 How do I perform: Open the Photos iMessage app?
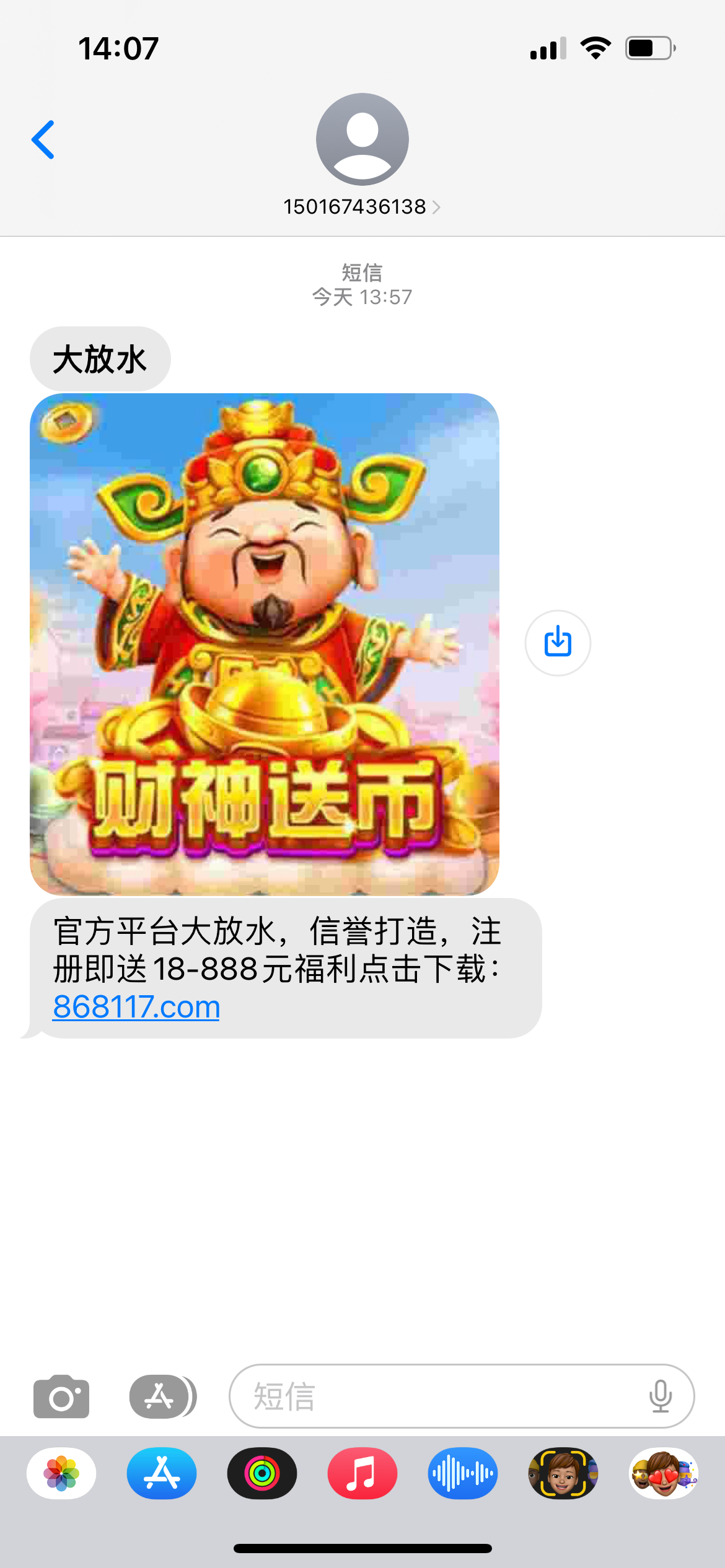click(61, 1473)
